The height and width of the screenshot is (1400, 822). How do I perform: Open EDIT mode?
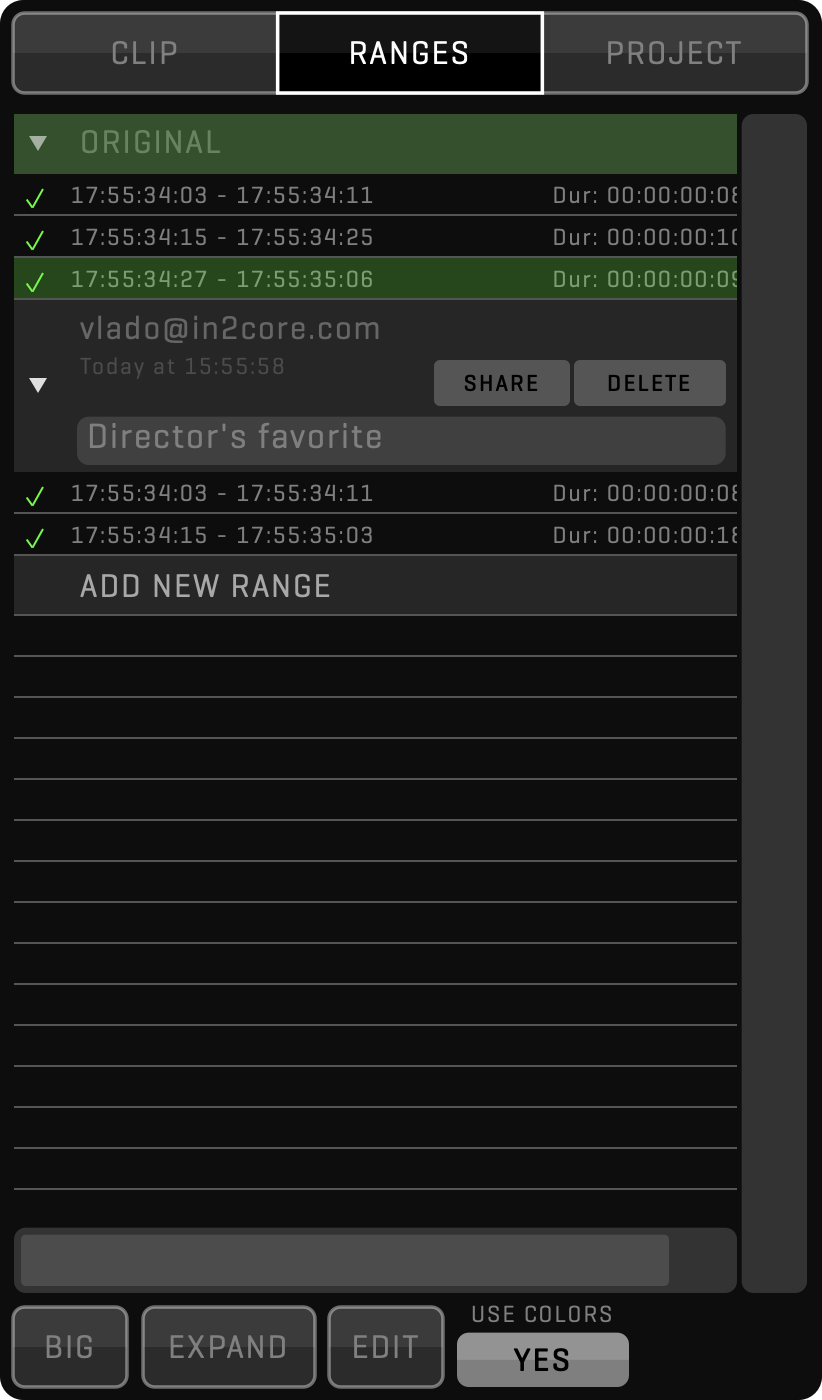[x=386, y=1347]
